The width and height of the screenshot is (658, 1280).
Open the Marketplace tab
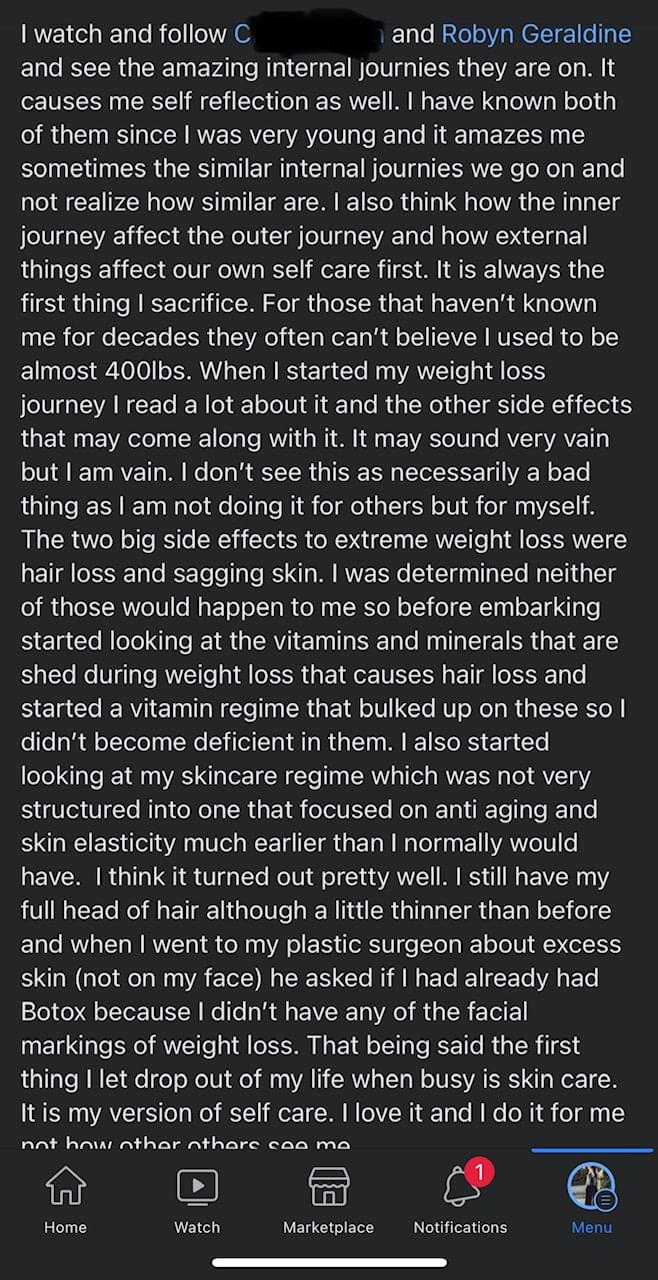point(328,1201)
